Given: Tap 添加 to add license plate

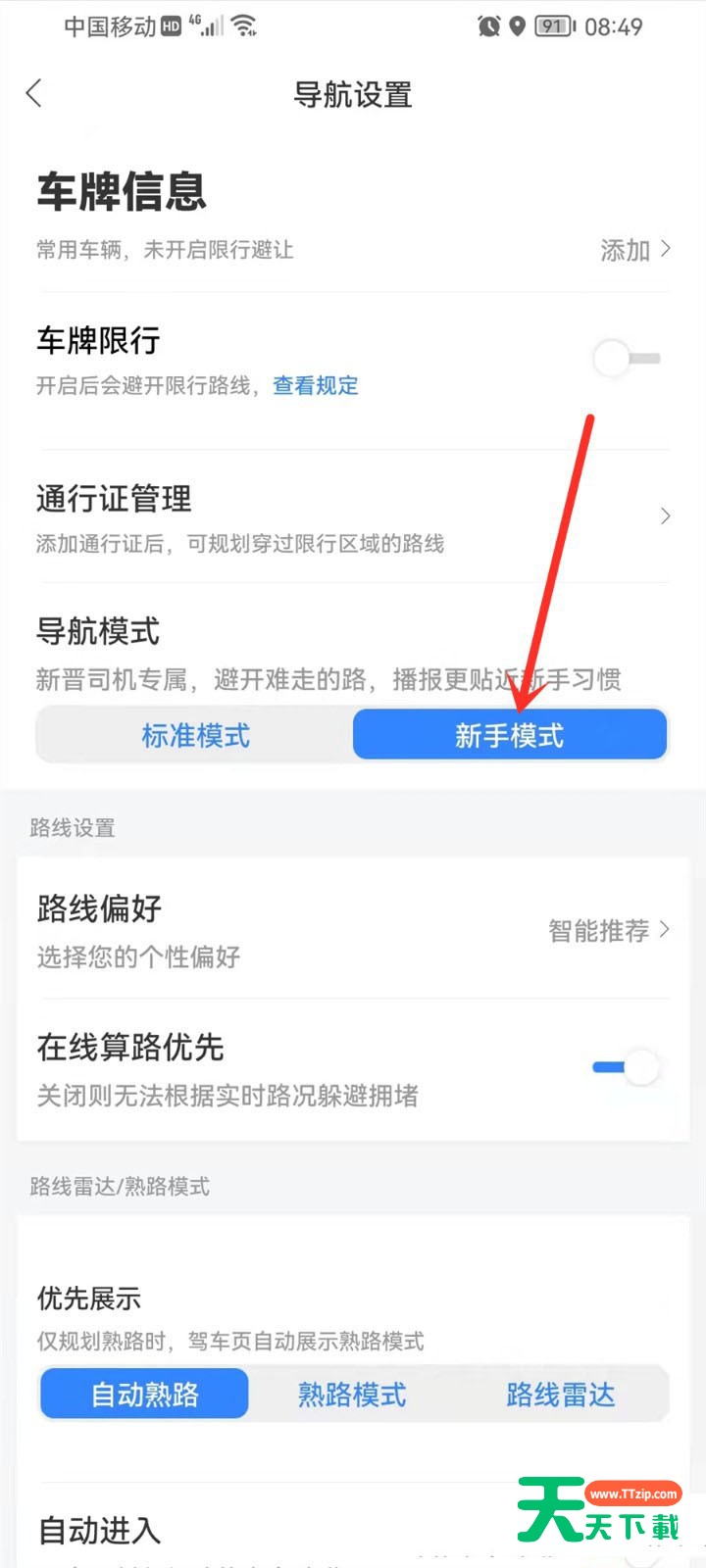Looking at the screenshot, I should click(633, 250).
